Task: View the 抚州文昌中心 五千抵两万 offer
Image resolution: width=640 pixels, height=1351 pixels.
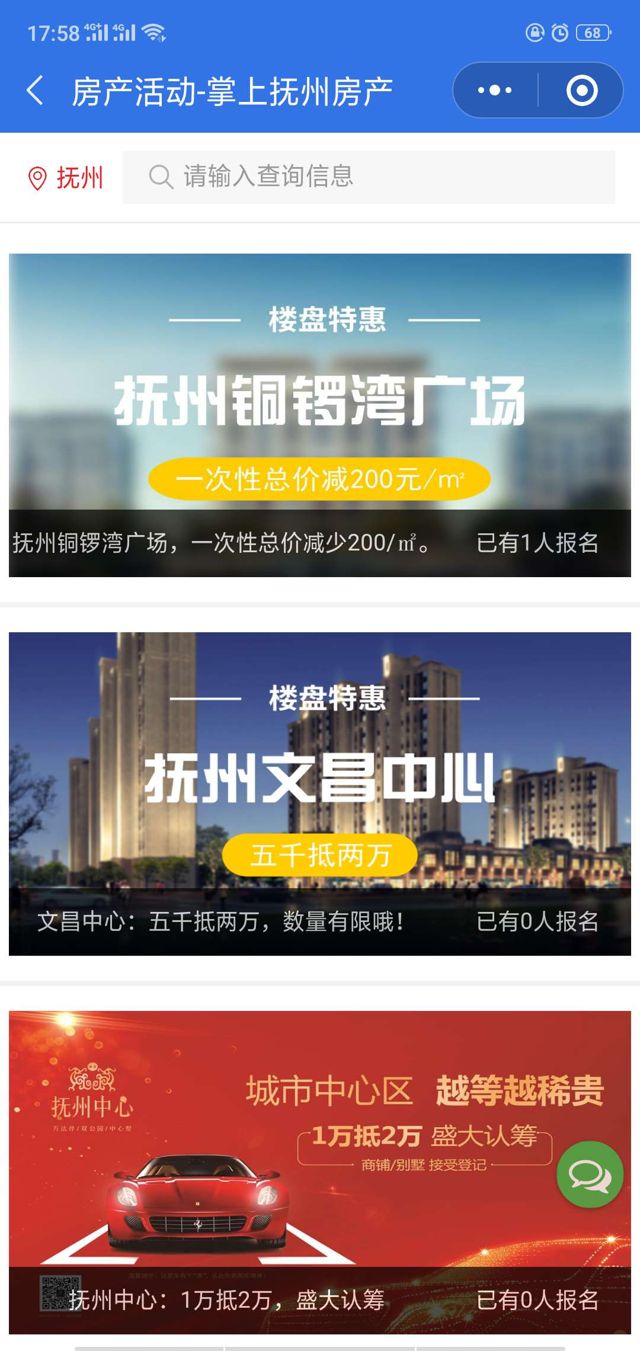Action: (320, 793)
